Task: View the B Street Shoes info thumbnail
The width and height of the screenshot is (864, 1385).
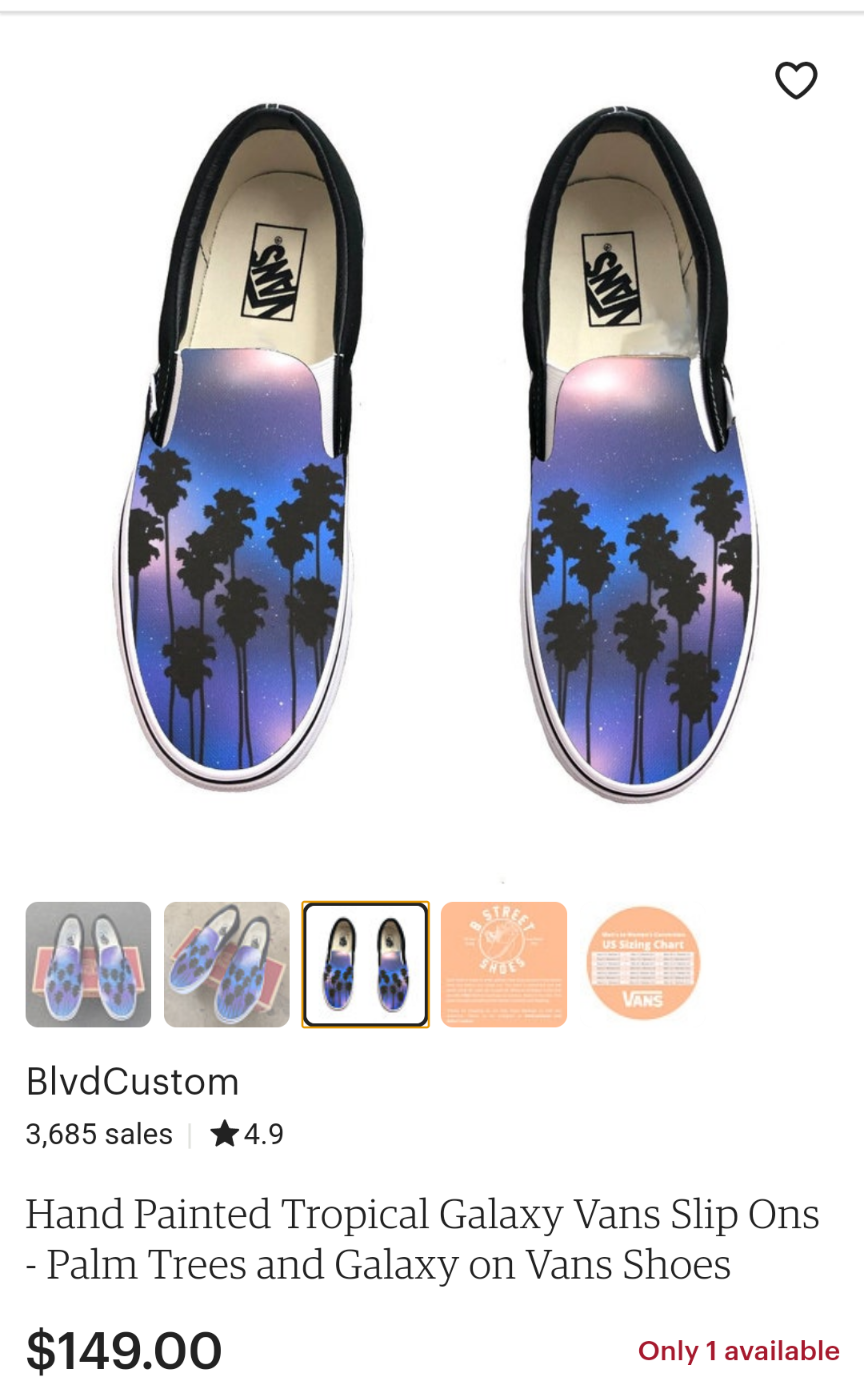Action: coord(504,964)
